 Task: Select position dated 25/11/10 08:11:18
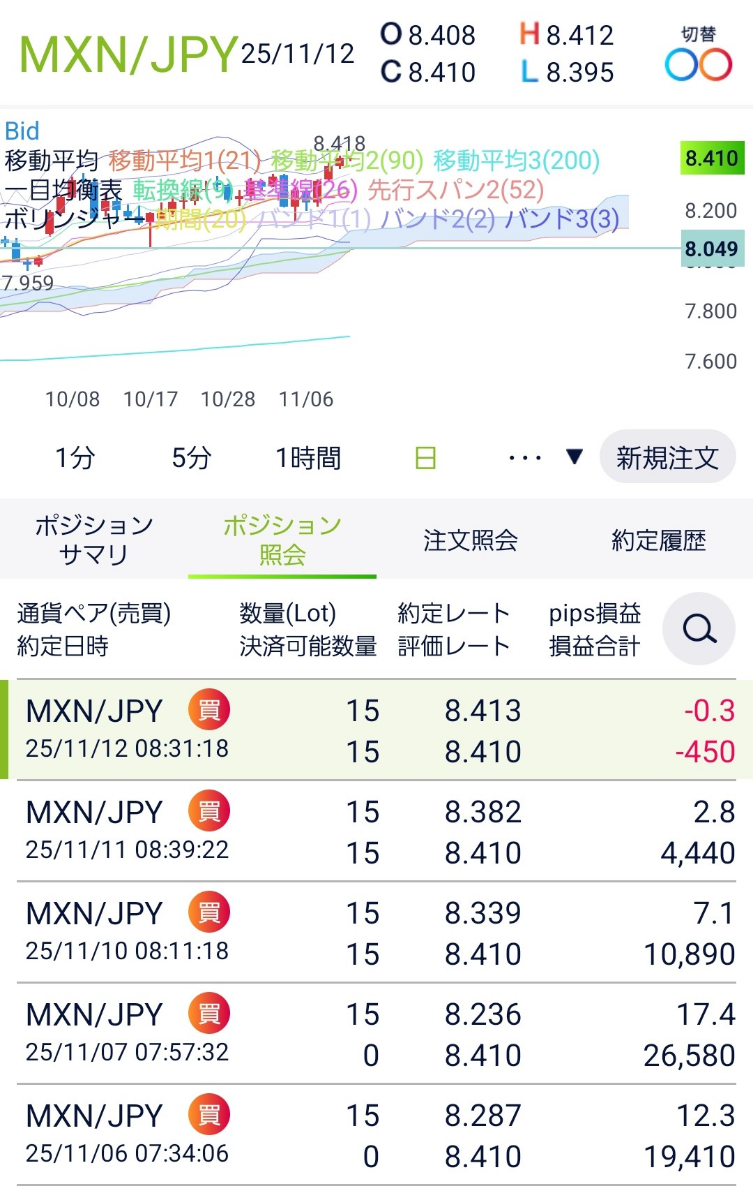pos(376,932)
